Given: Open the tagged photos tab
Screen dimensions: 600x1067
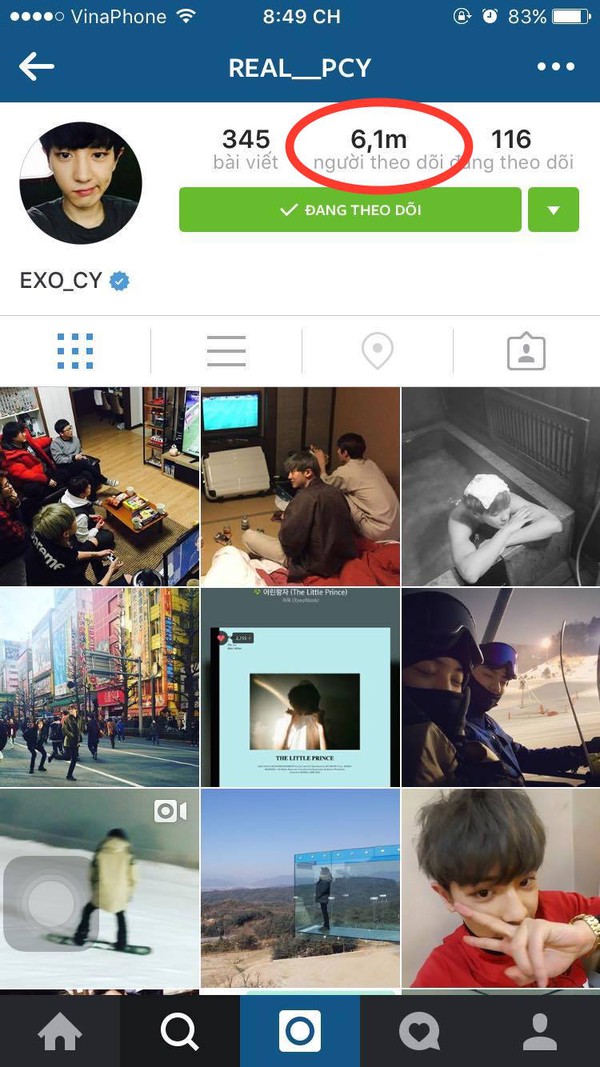Looking at the screenshot, I should 527,351.
